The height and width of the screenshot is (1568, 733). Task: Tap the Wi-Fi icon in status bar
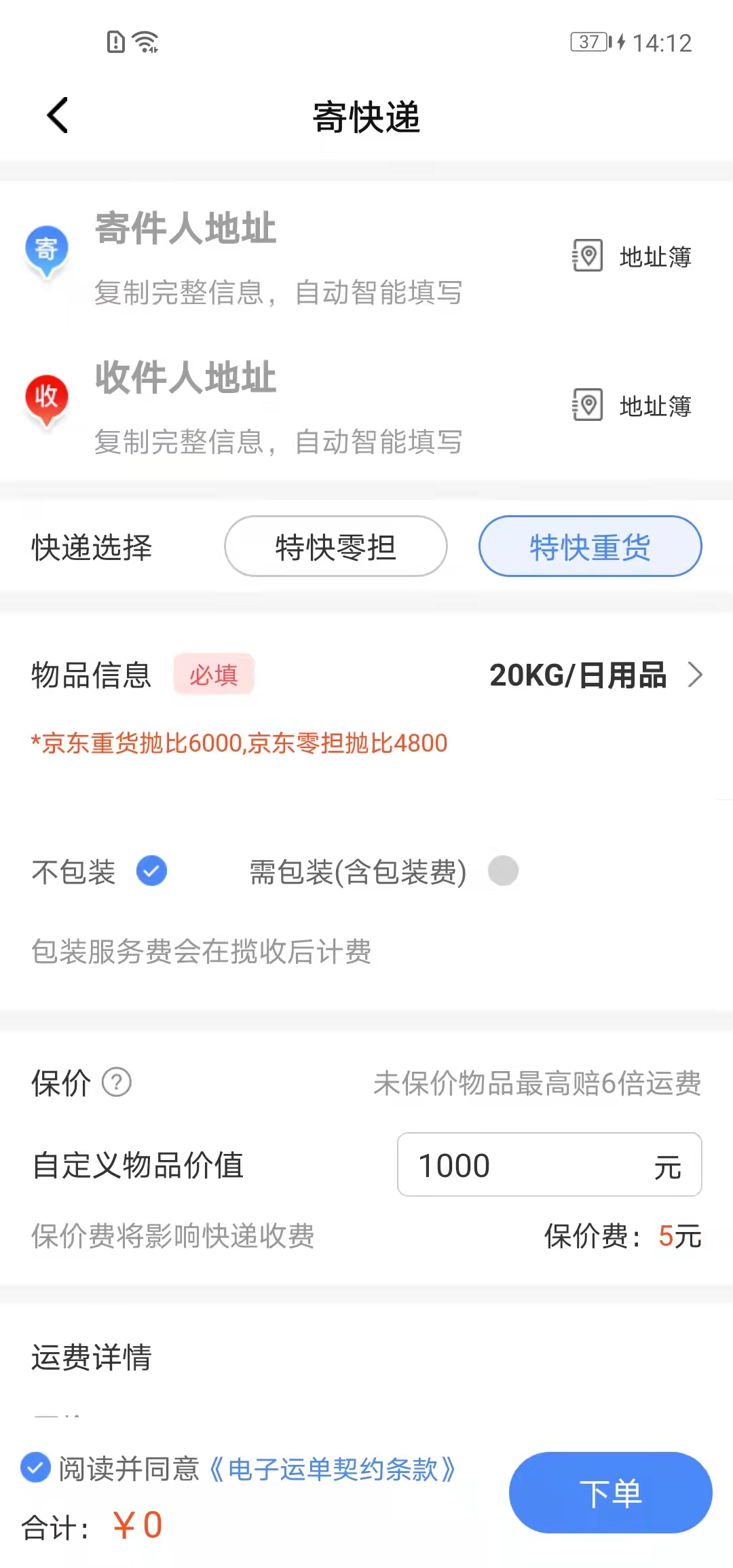tap(146, 42)
